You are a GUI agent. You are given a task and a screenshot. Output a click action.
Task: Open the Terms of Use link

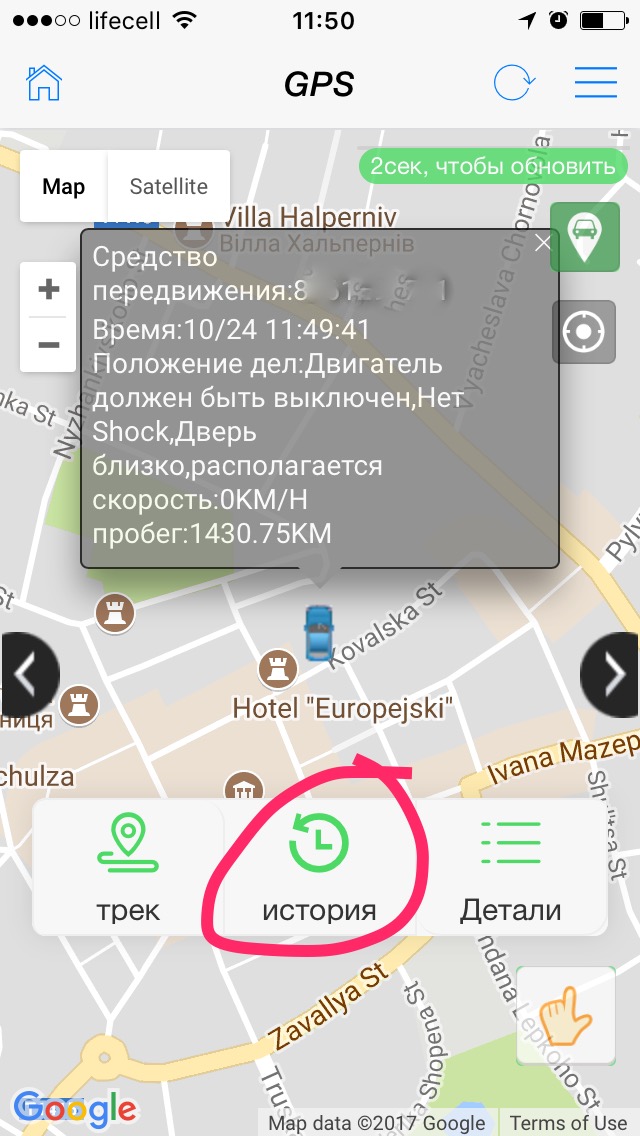point(568,1123)
